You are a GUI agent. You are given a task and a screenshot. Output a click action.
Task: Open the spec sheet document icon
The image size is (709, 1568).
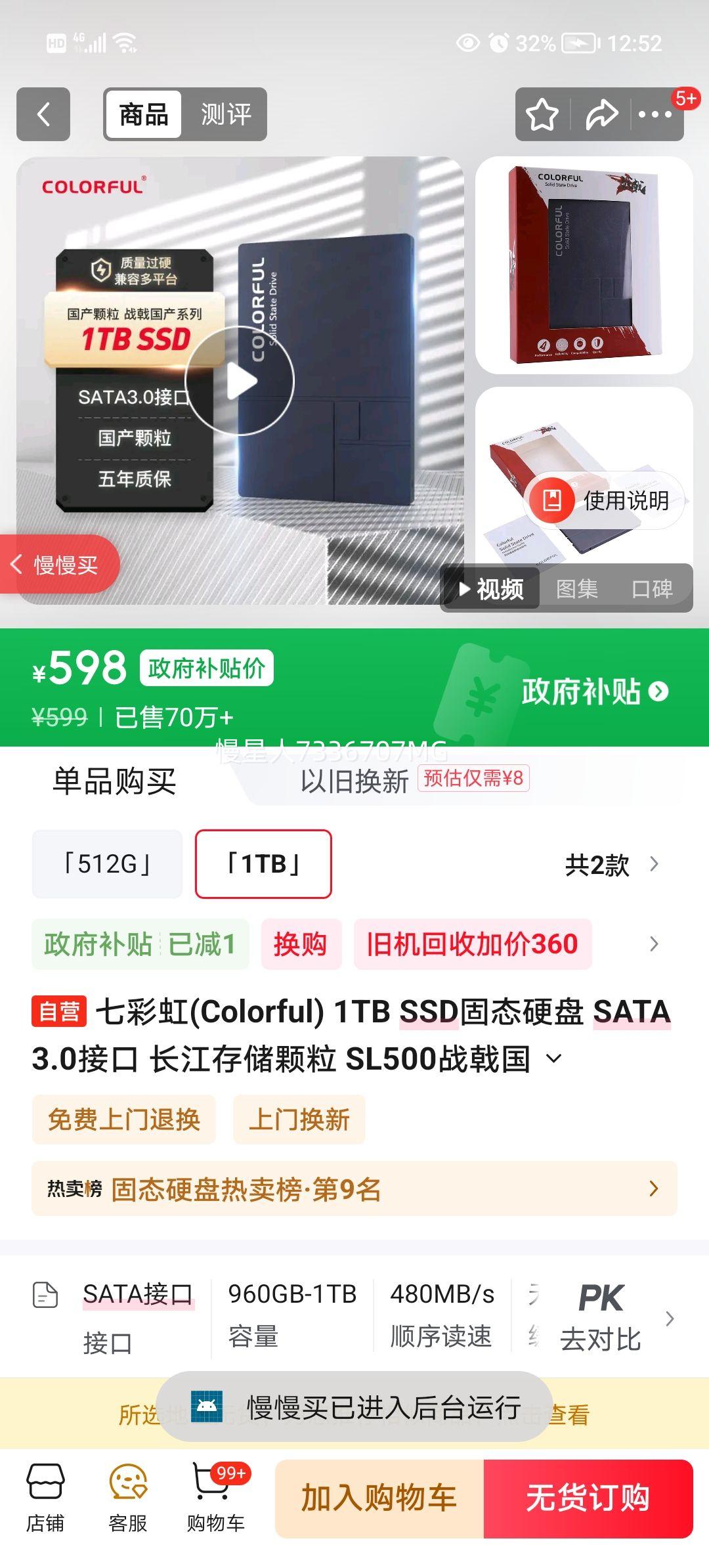coord(43,1295)
